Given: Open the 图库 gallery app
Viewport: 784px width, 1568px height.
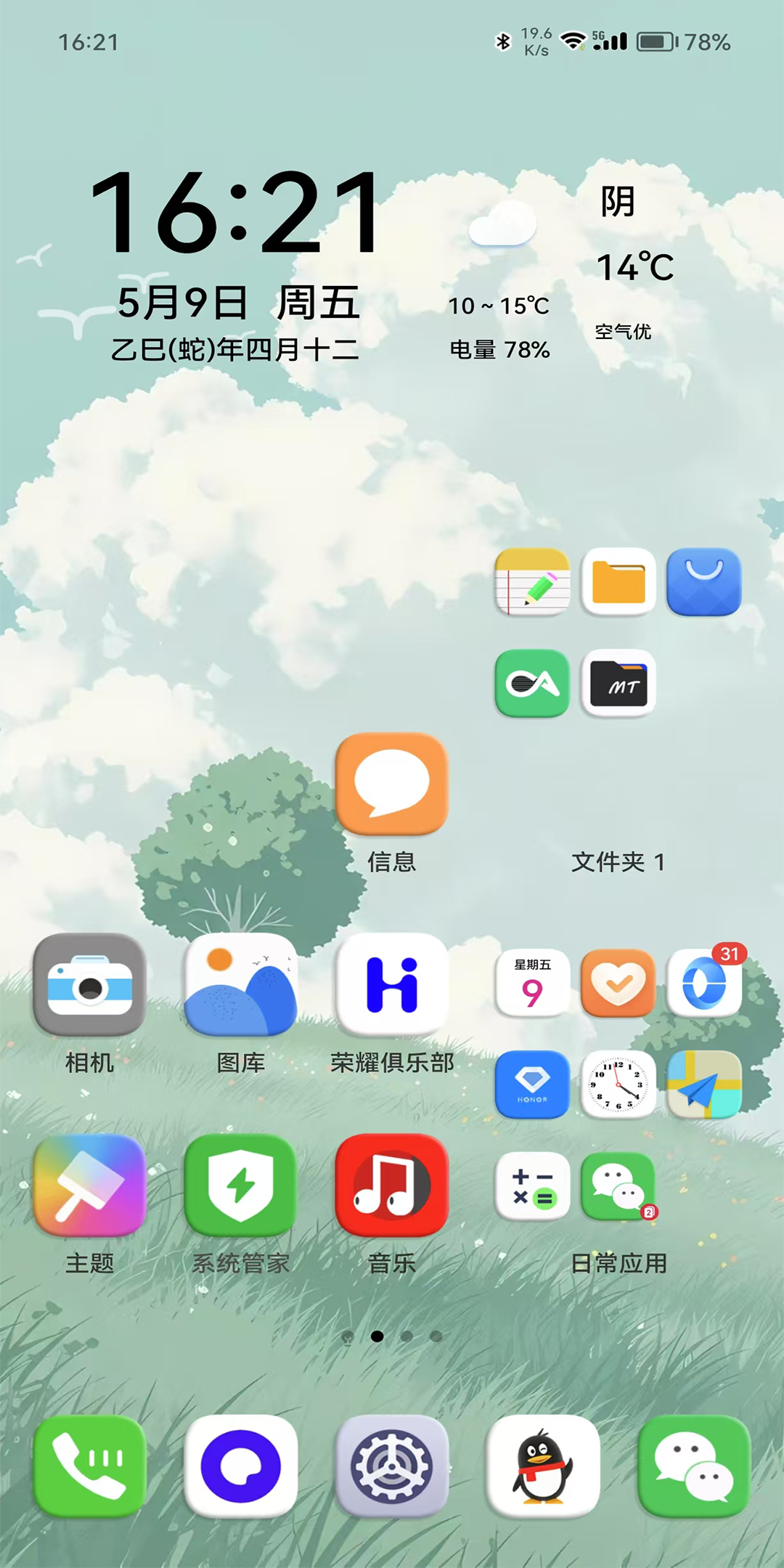Looking at the screenshot, I should [240, 985].
